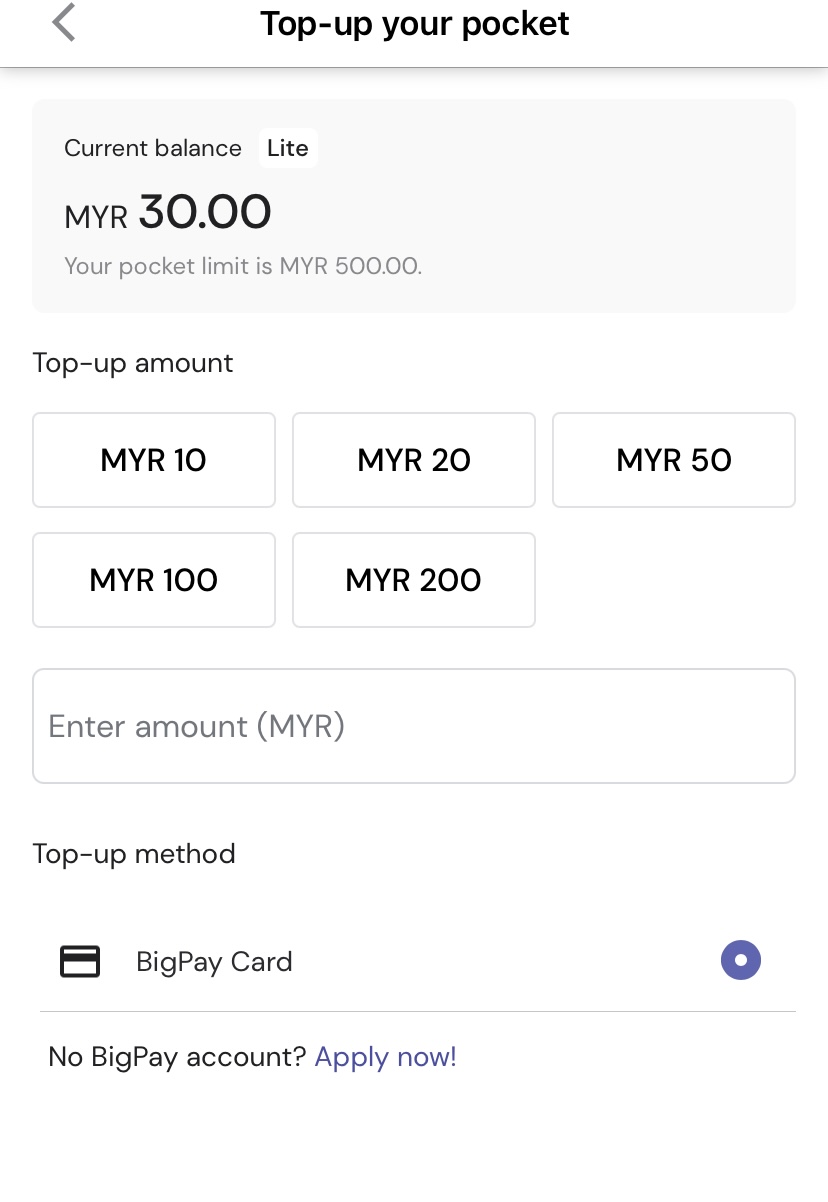Screen dimensions: 828x1202
Task: Tap the Current balance summary card
Action: pos(413,205)
